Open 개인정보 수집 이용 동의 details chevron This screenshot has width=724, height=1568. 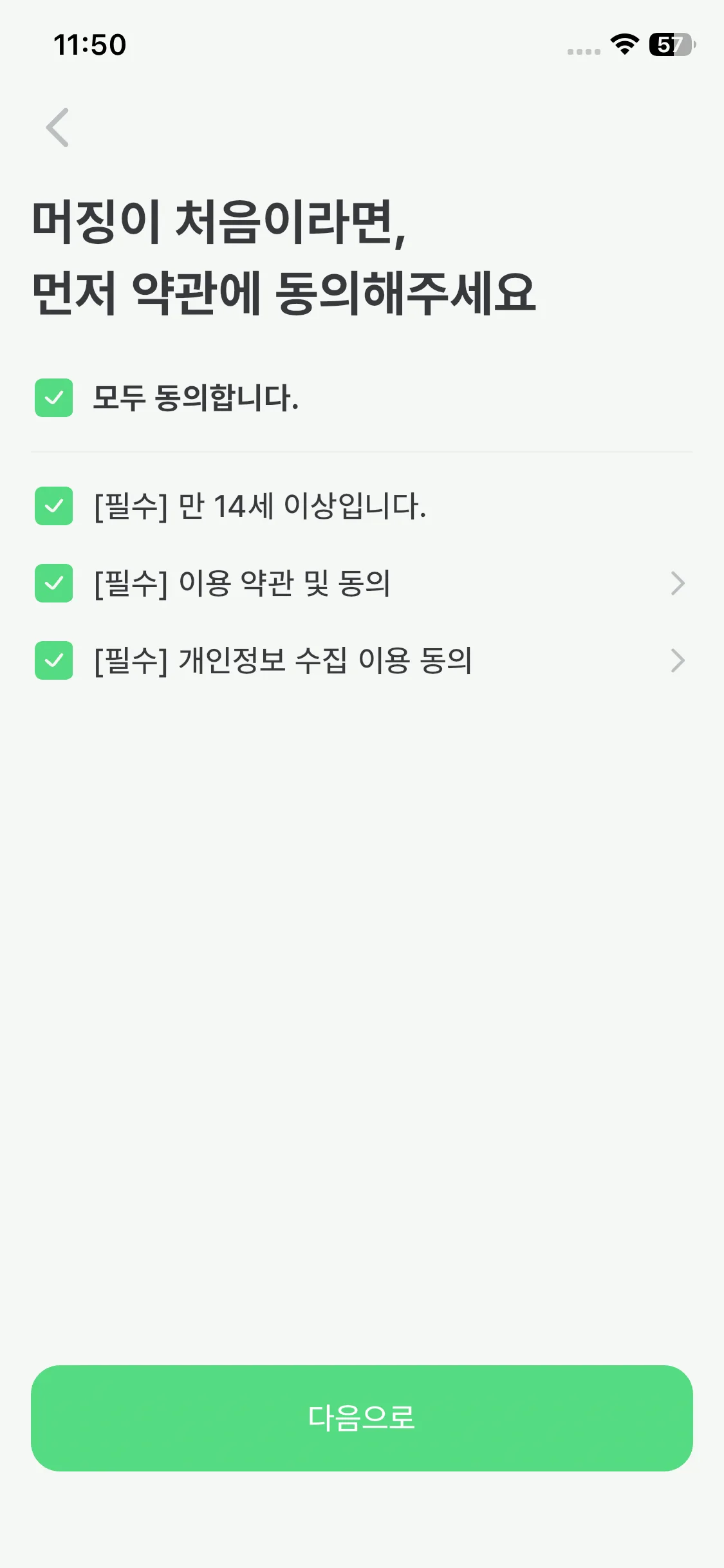(677, 660)
